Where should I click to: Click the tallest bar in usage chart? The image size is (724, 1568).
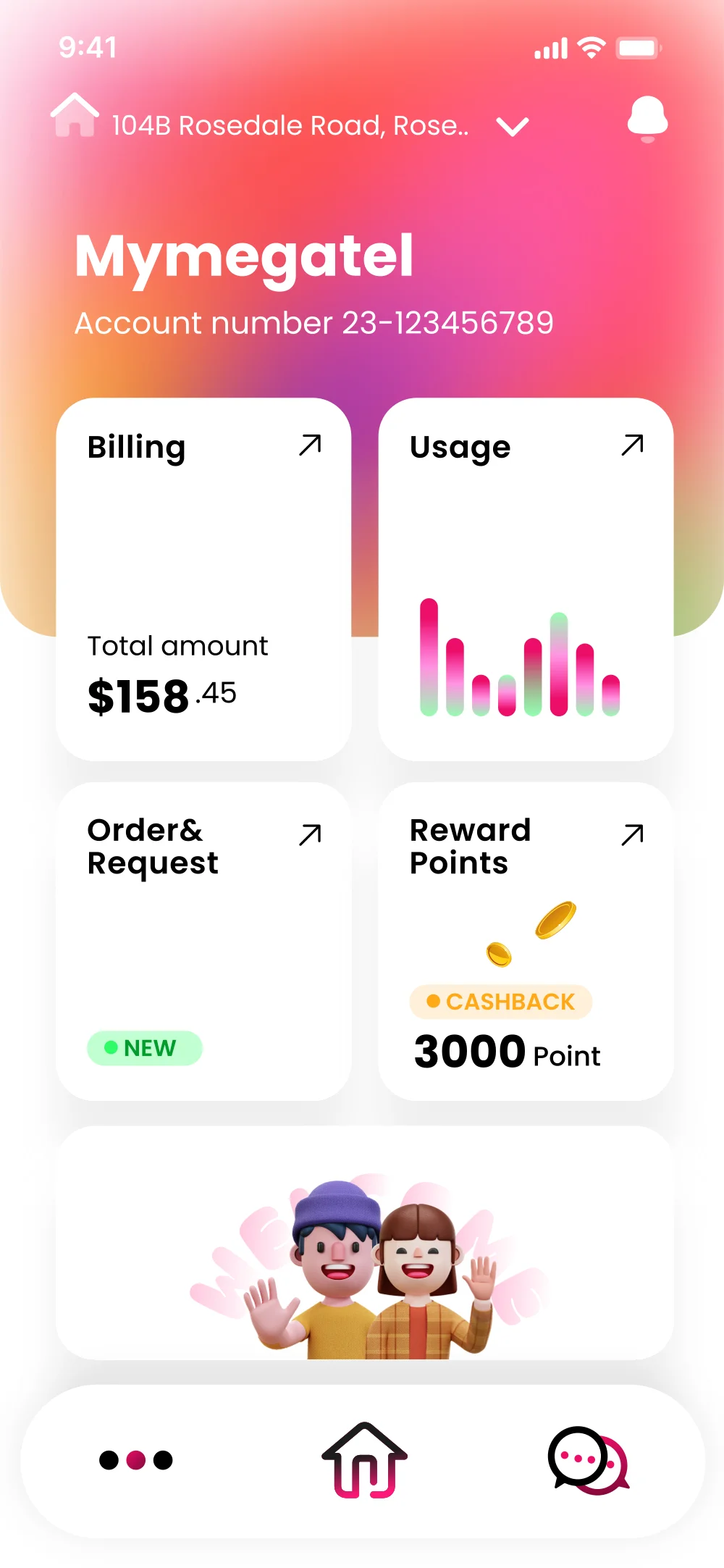pos(431,658)
